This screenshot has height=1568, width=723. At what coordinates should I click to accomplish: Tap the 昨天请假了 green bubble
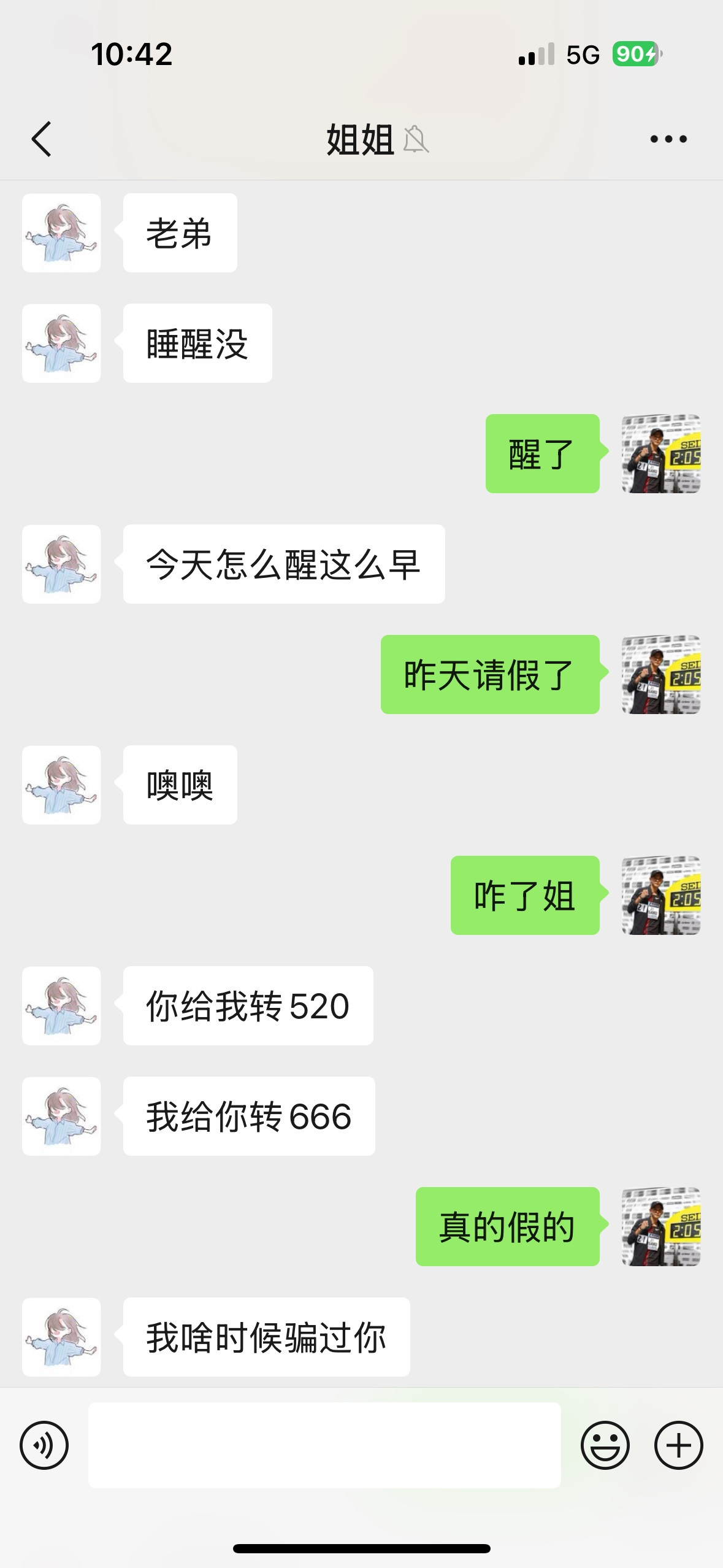[x=489, y=674]
